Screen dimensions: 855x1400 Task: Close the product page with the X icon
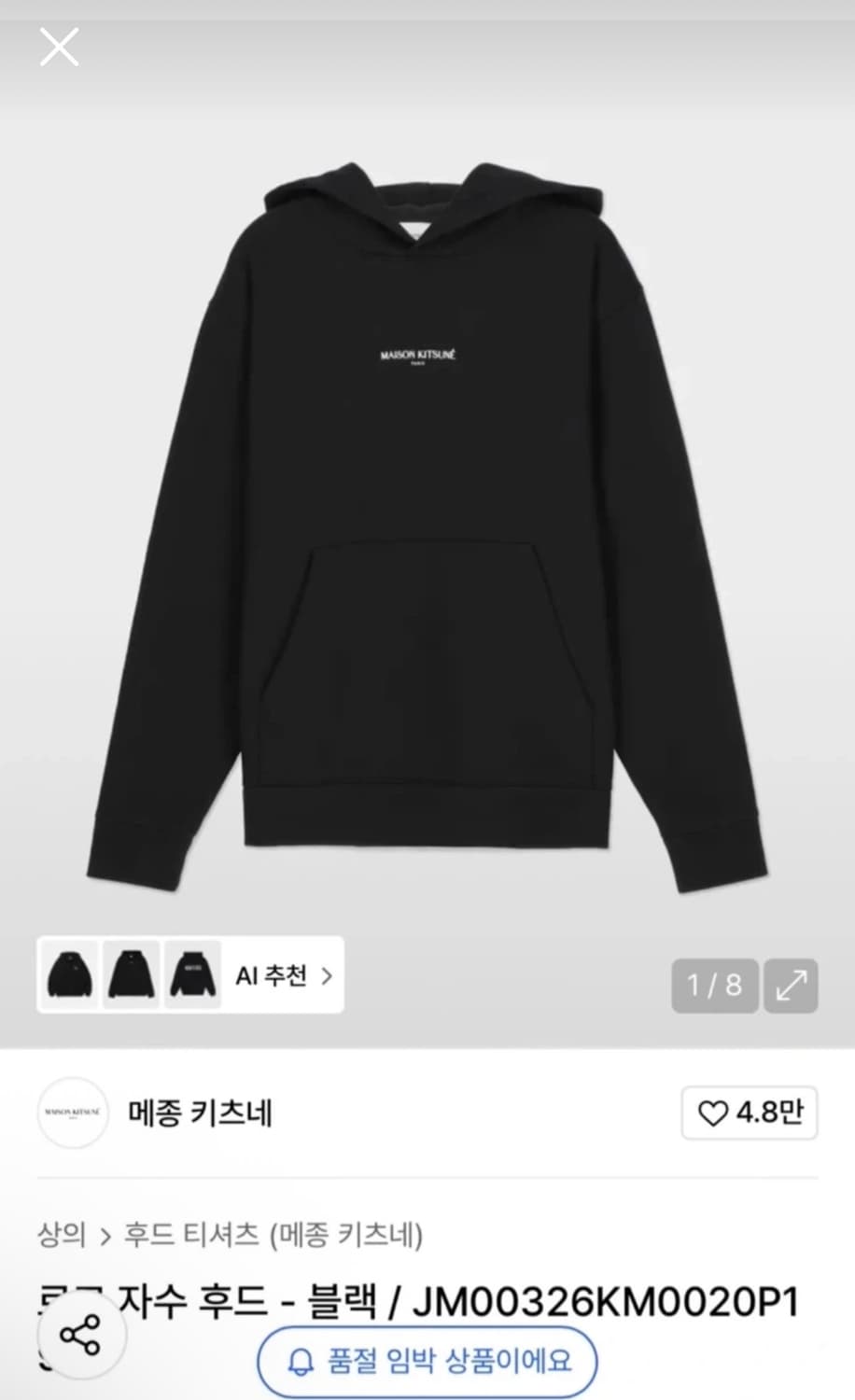click(59, 48)
